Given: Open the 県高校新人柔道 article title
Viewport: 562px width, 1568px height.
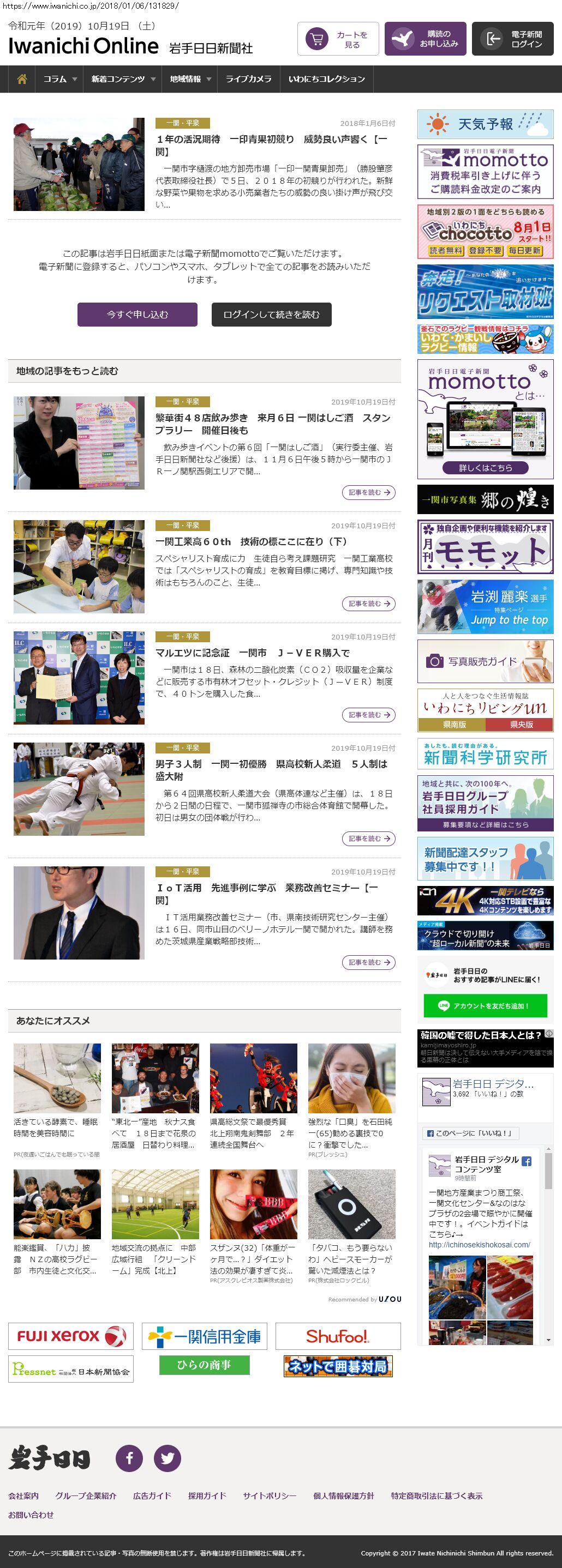Looking at the screenshot, I should point(271,770).
